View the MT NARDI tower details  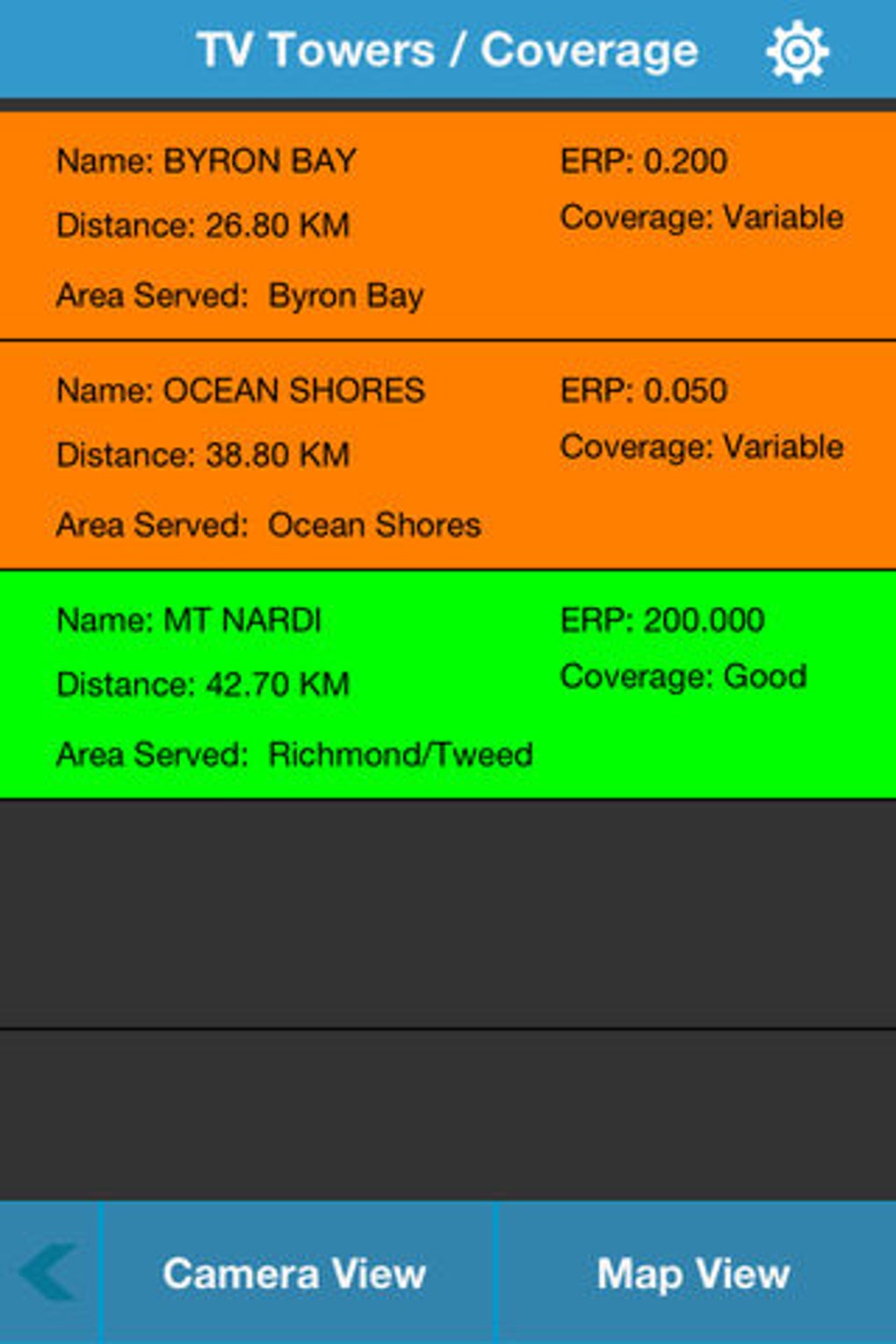[448, 684]
